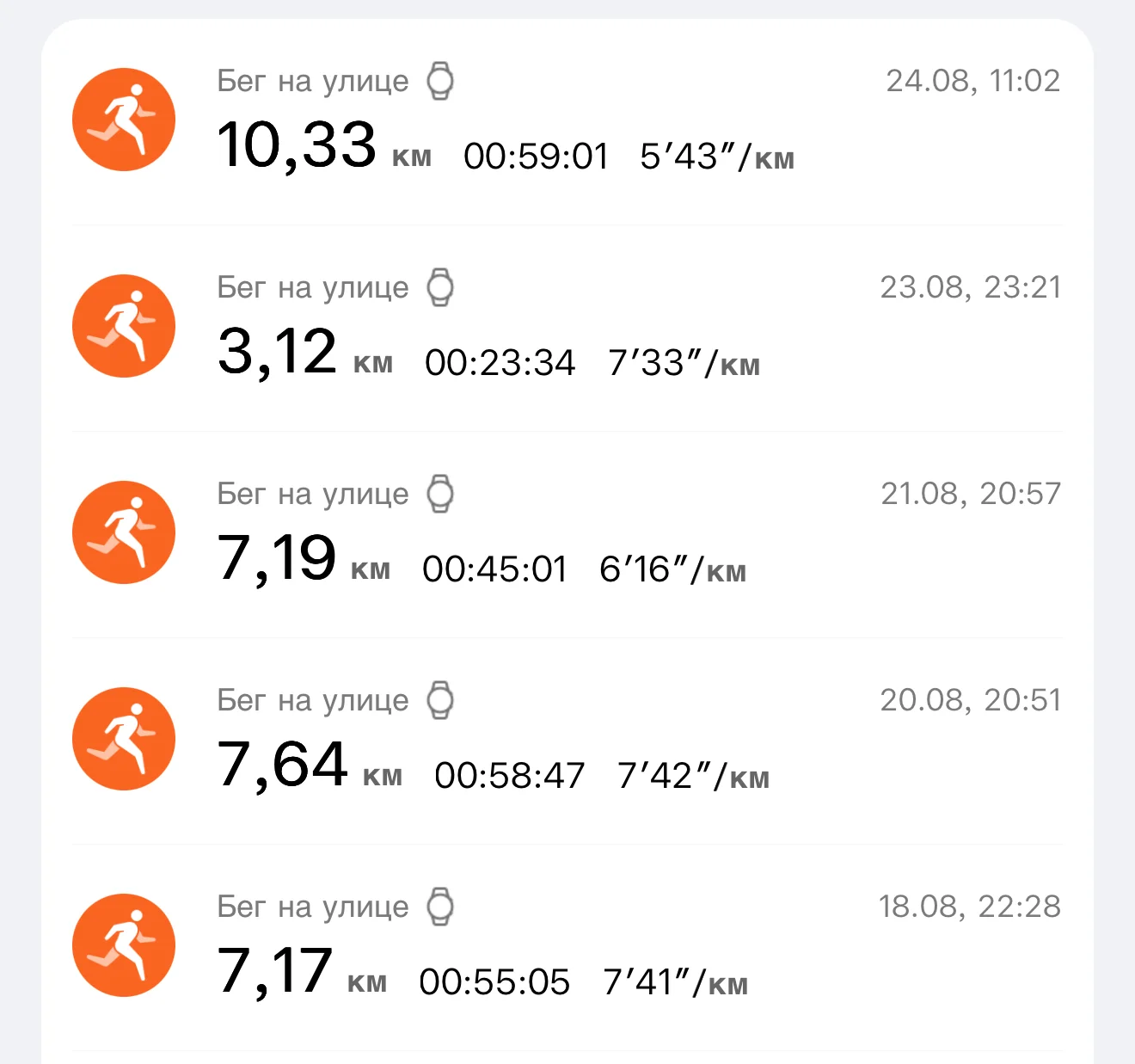Viewport: 1135px width, 1064px height.
Task: Select the 7,64 км run from 20.08
Action: [x=567, y=740]
